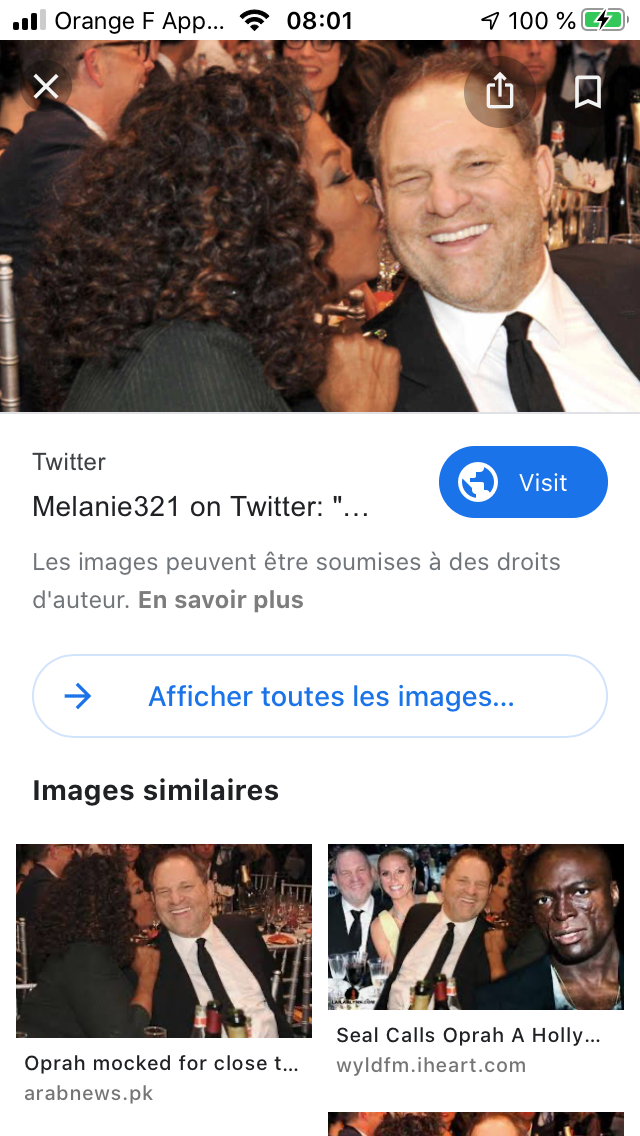Bookmark this image to collections
This screenshot has width=640, height=1136.
[587, 92]
